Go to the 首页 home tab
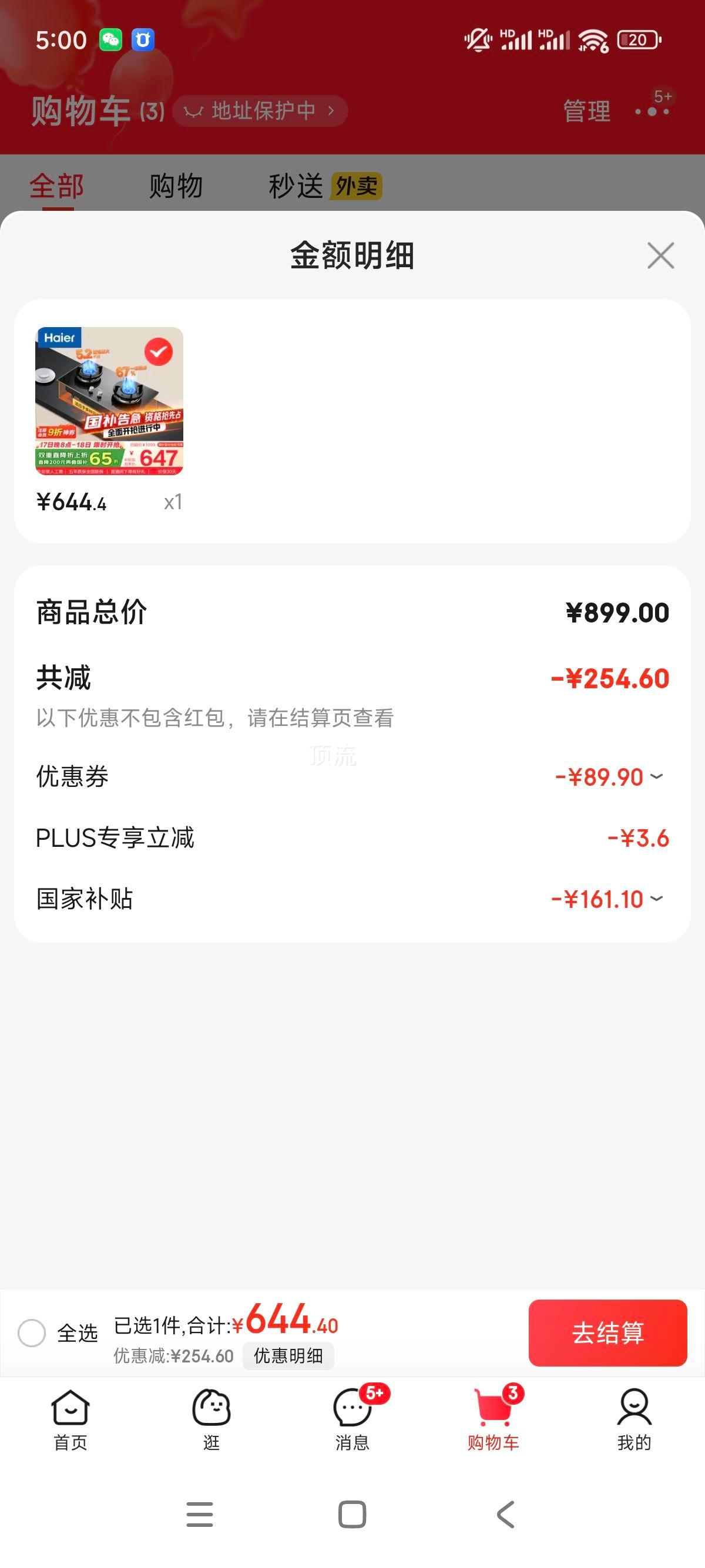This screenshot has height=1568, width=705. (70, 1419)
